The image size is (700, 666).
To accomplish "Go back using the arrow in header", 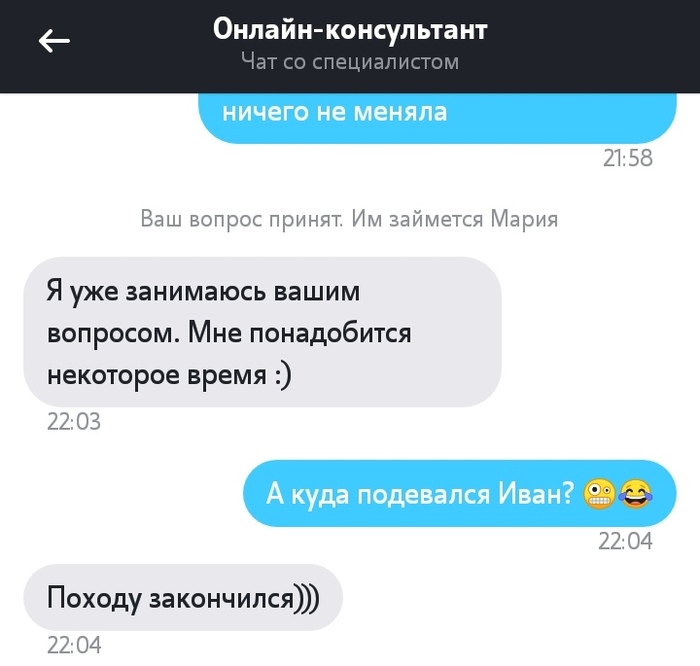I will click(54, 41).
